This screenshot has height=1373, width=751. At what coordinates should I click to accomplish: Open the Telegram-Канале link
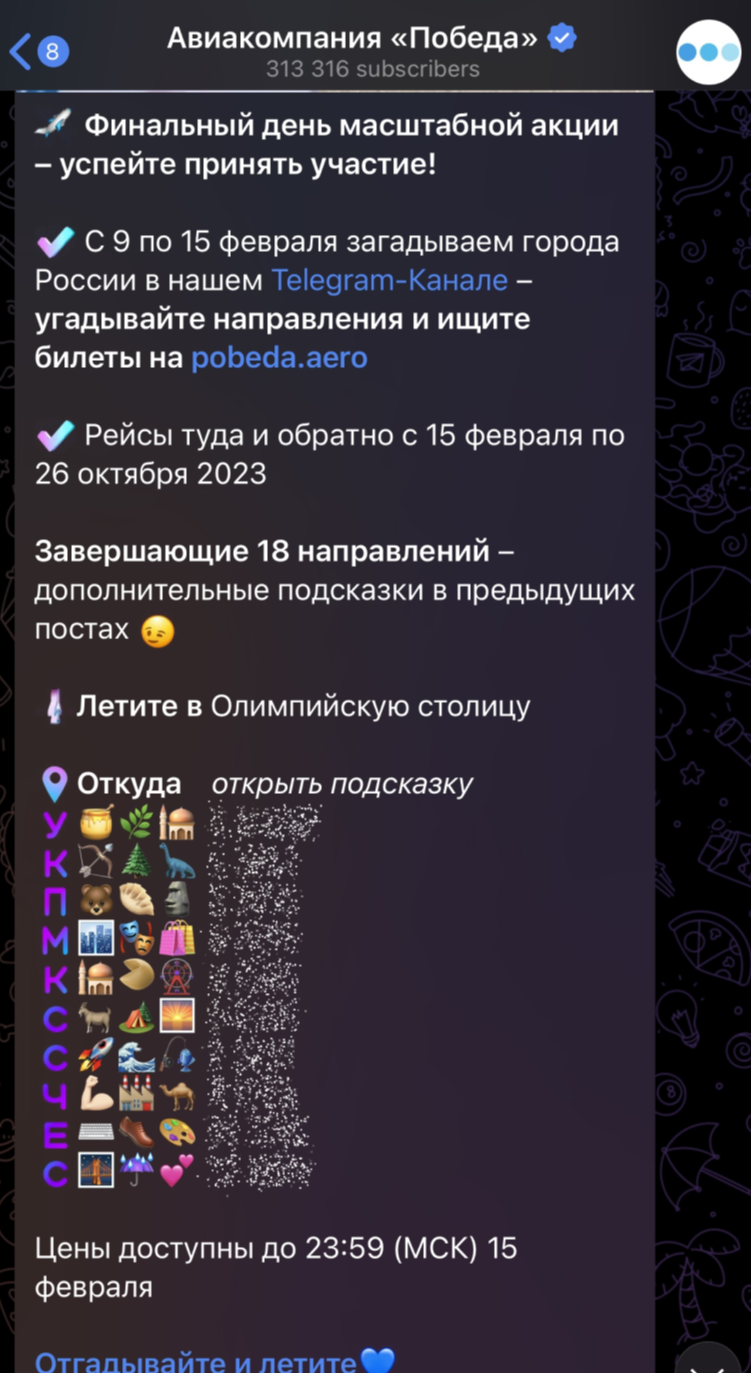point(389,281)
